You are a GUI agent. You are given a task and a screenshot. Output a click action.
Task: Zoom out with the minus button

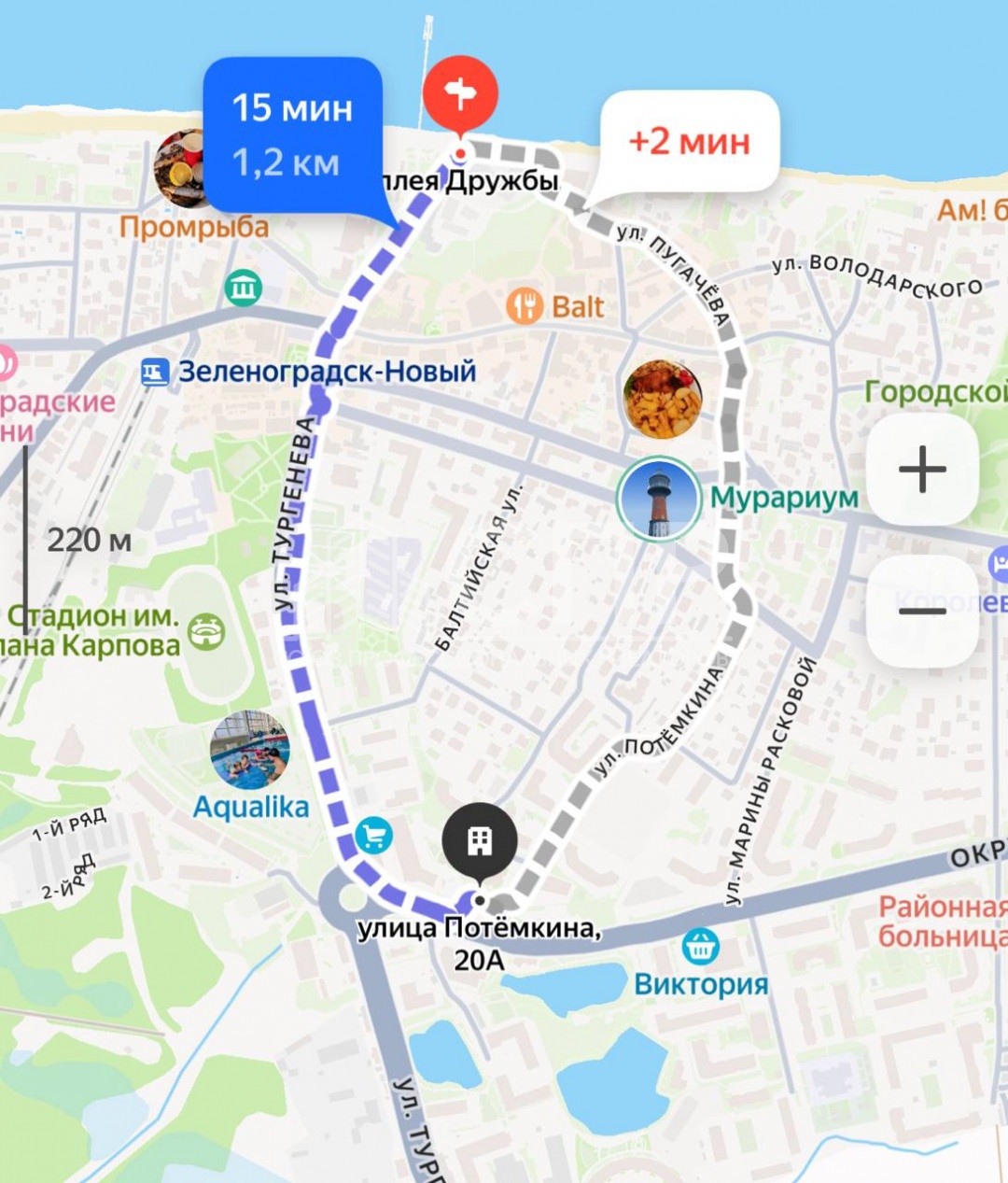(921, 611)
